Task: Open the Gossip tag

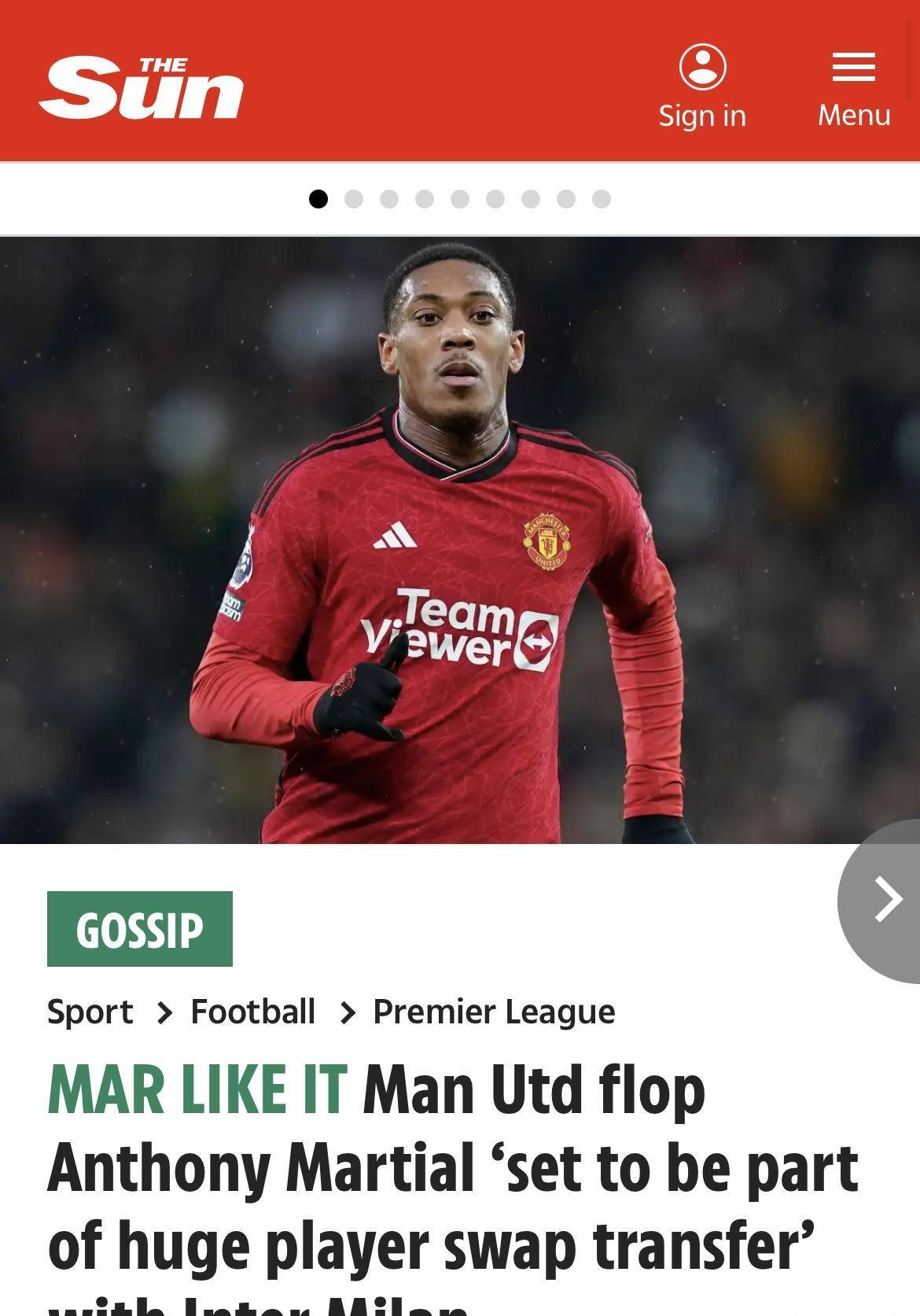Action: [x=140, y=929]
